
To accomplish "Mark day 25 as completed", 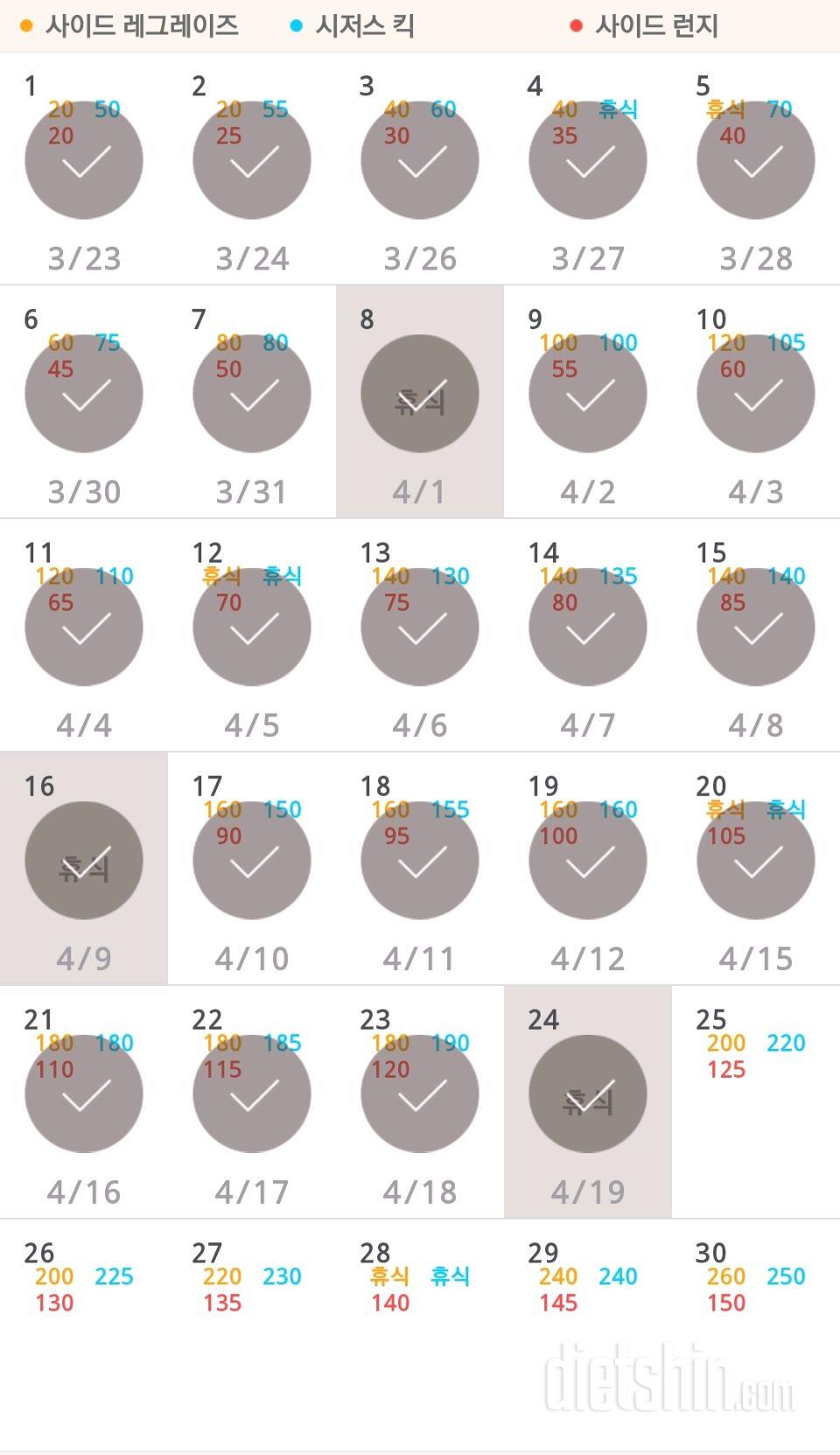I will pyautogui.click(x=756, y=1102).
